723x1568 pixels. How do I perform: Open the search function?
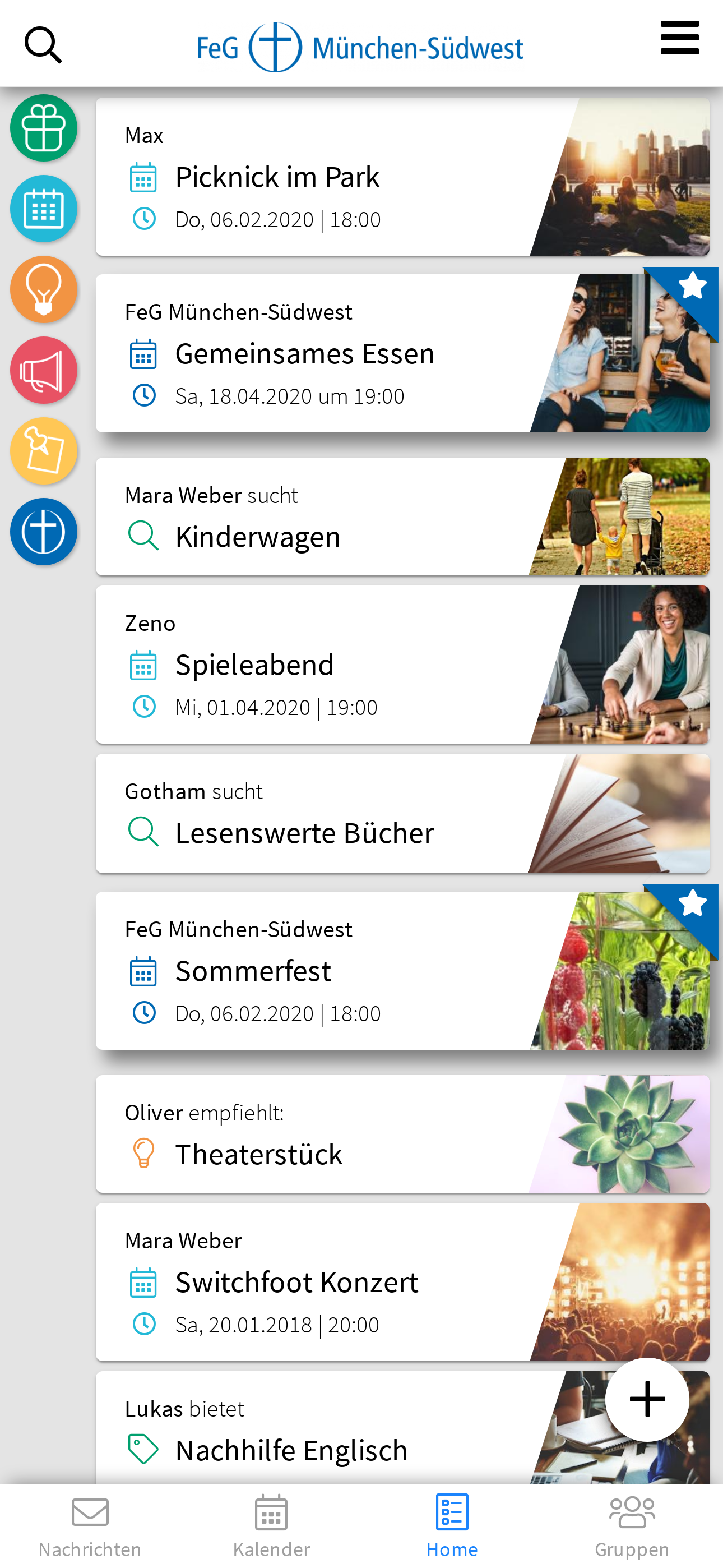click(x=43, y=44)
